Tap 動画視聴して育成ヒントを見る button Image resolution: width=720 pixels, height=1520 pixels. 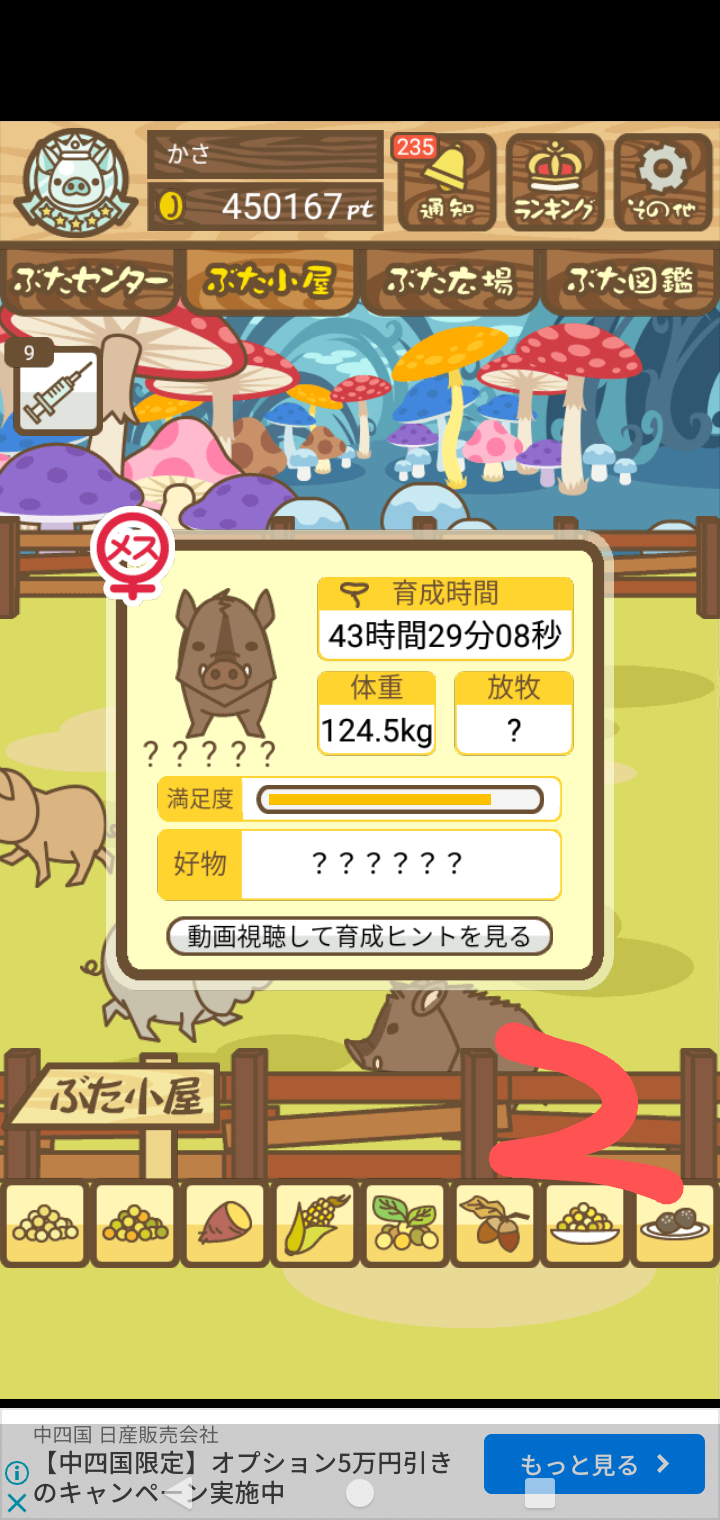pyautogui.click(x=359, y=936)
